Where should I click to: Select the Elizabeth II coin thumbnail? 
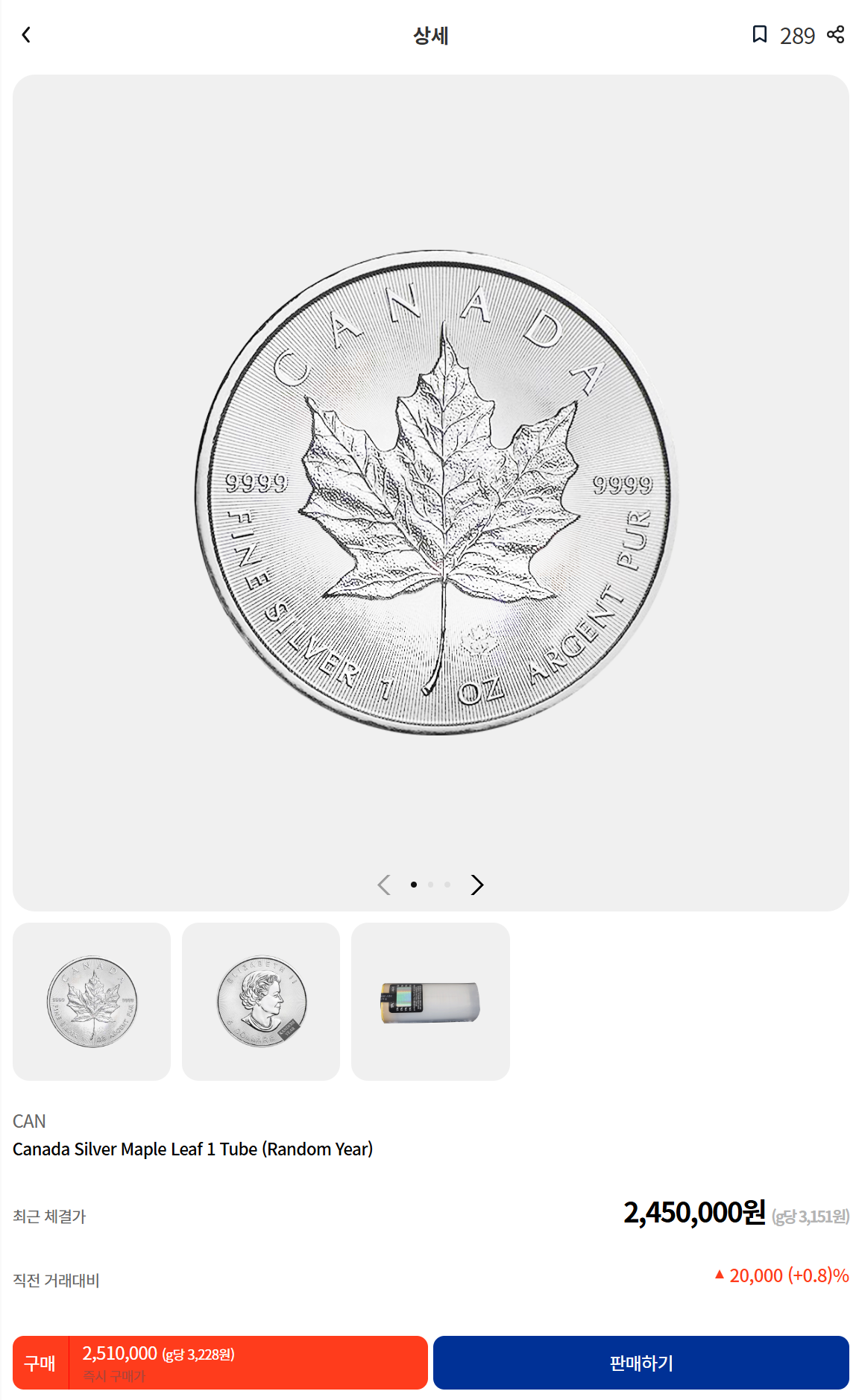(261, 1001)
